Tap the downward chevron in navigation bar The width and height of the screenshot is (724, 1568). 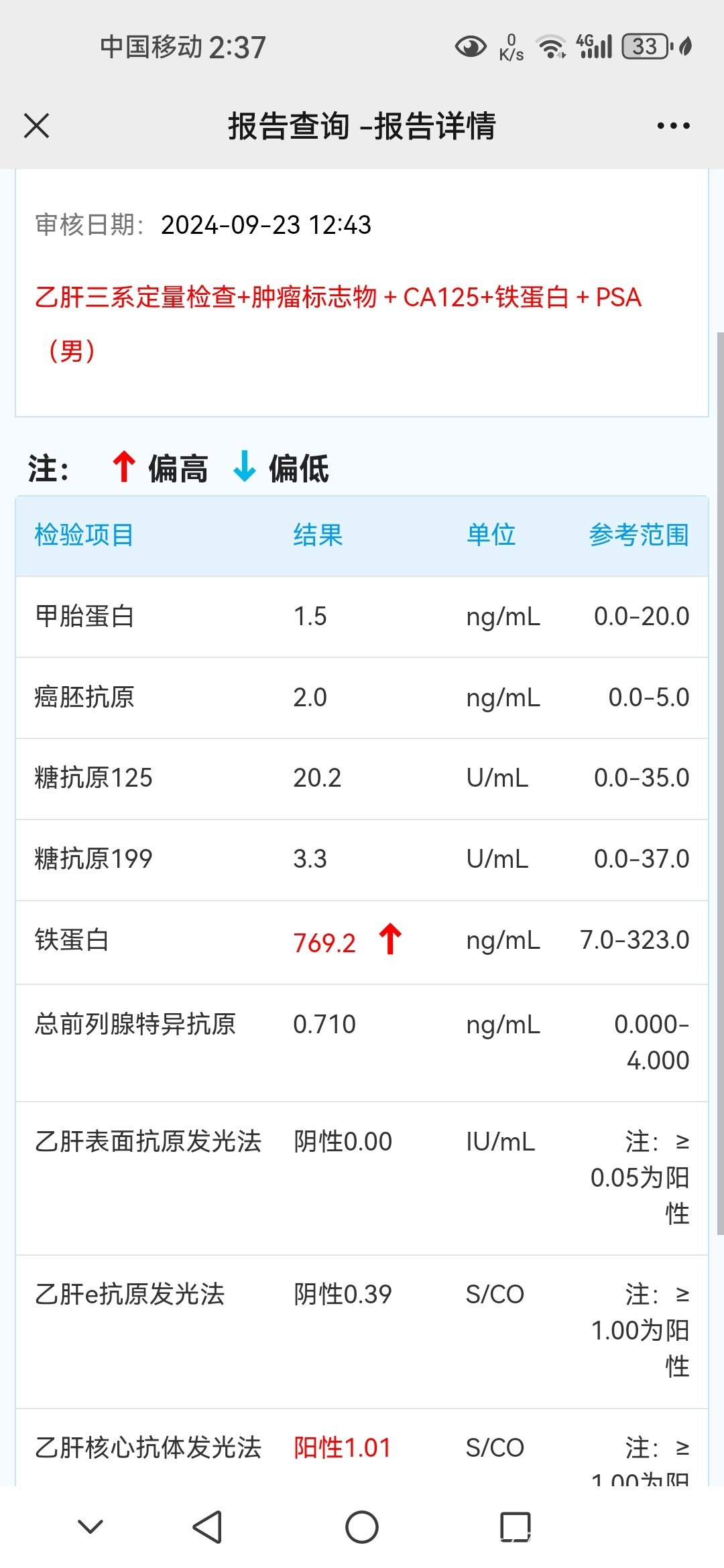[90, 1527]
